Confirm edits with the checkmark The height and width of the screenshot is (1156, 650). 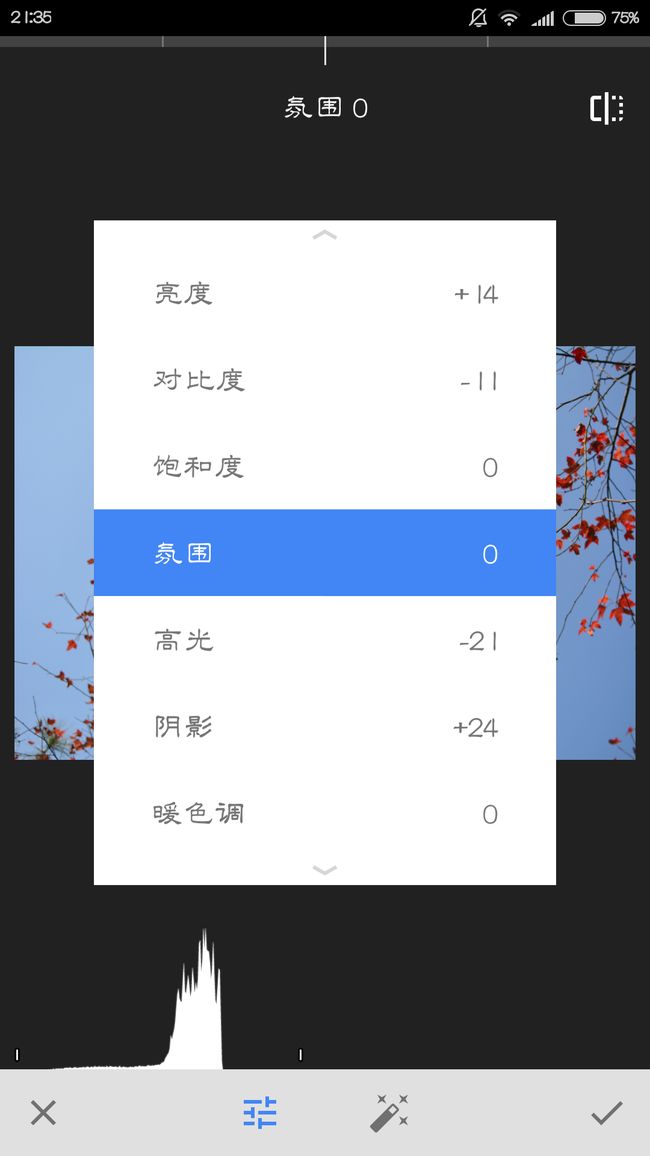click(607, 1113)
